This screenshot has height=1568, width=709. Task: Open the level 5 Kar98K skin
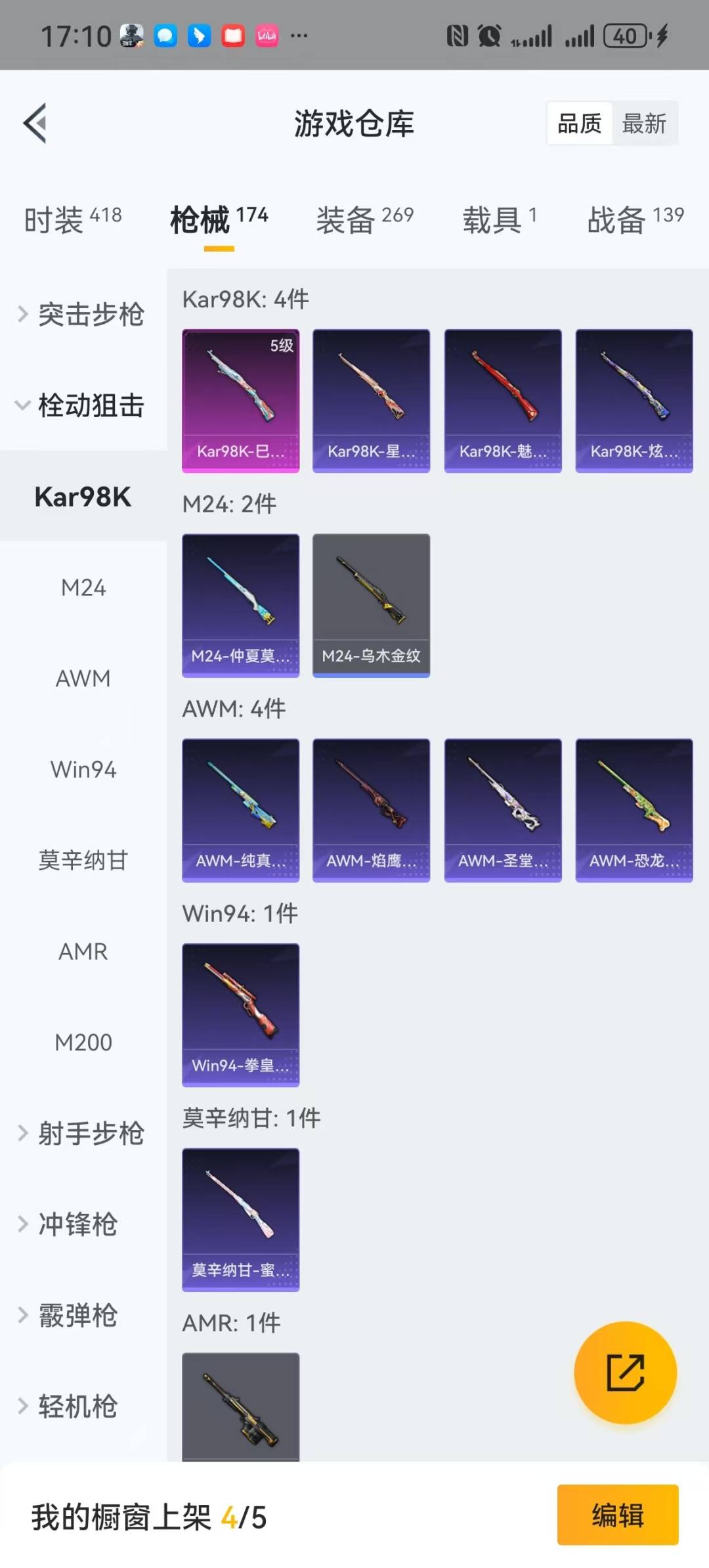[x=240, y=401]
